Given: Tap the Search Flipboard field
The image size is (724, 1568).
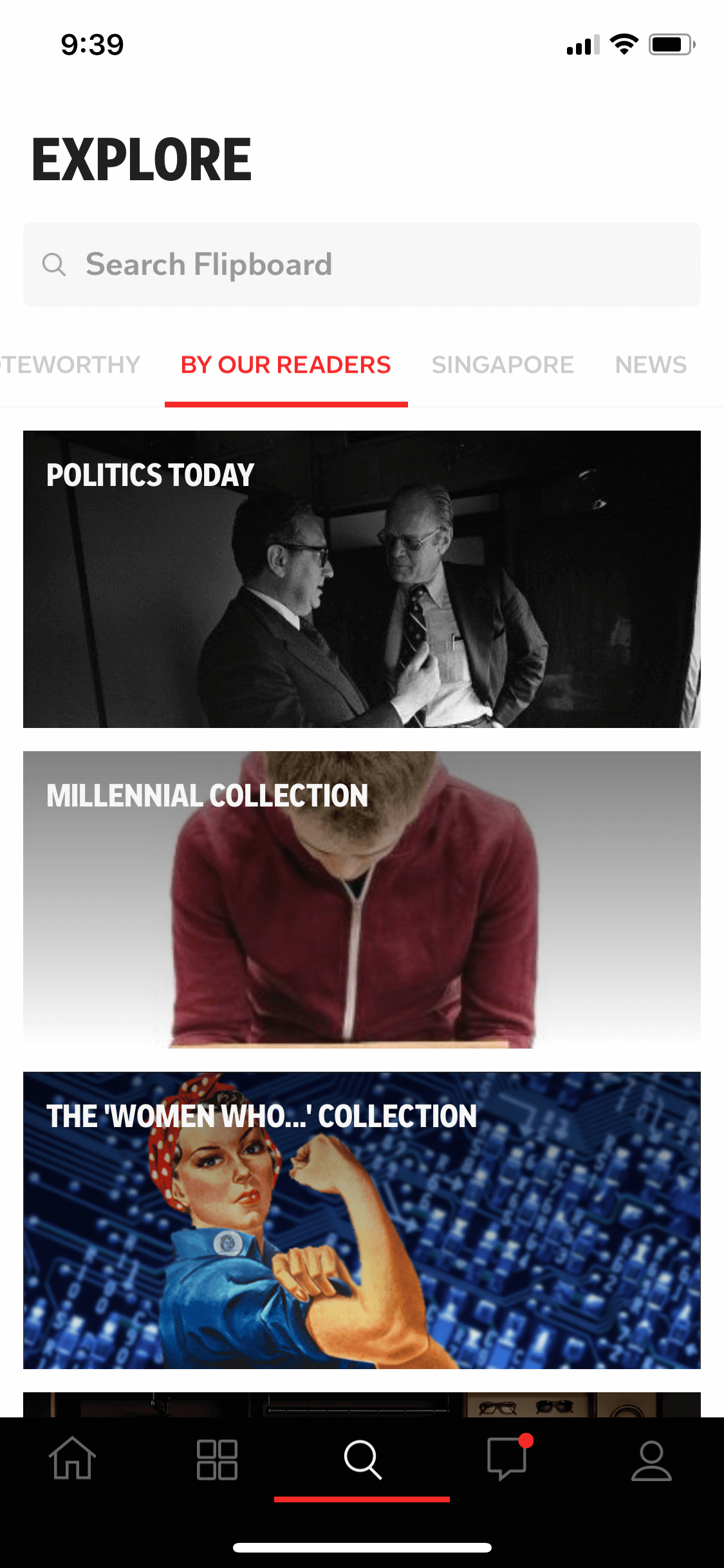Looking at the screenshot, I should click(x=362, y=265).
